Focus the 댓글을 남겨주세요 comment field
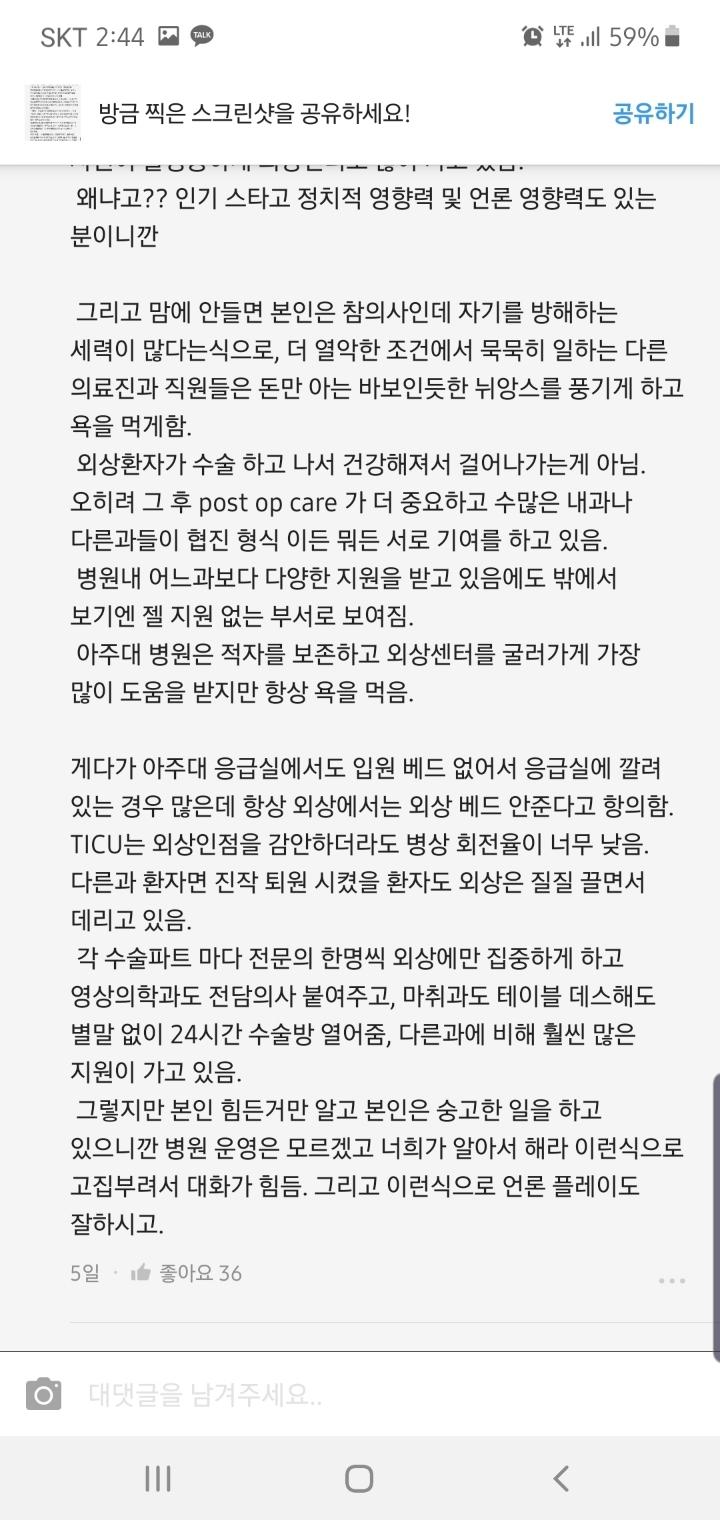 [380, 1393]
